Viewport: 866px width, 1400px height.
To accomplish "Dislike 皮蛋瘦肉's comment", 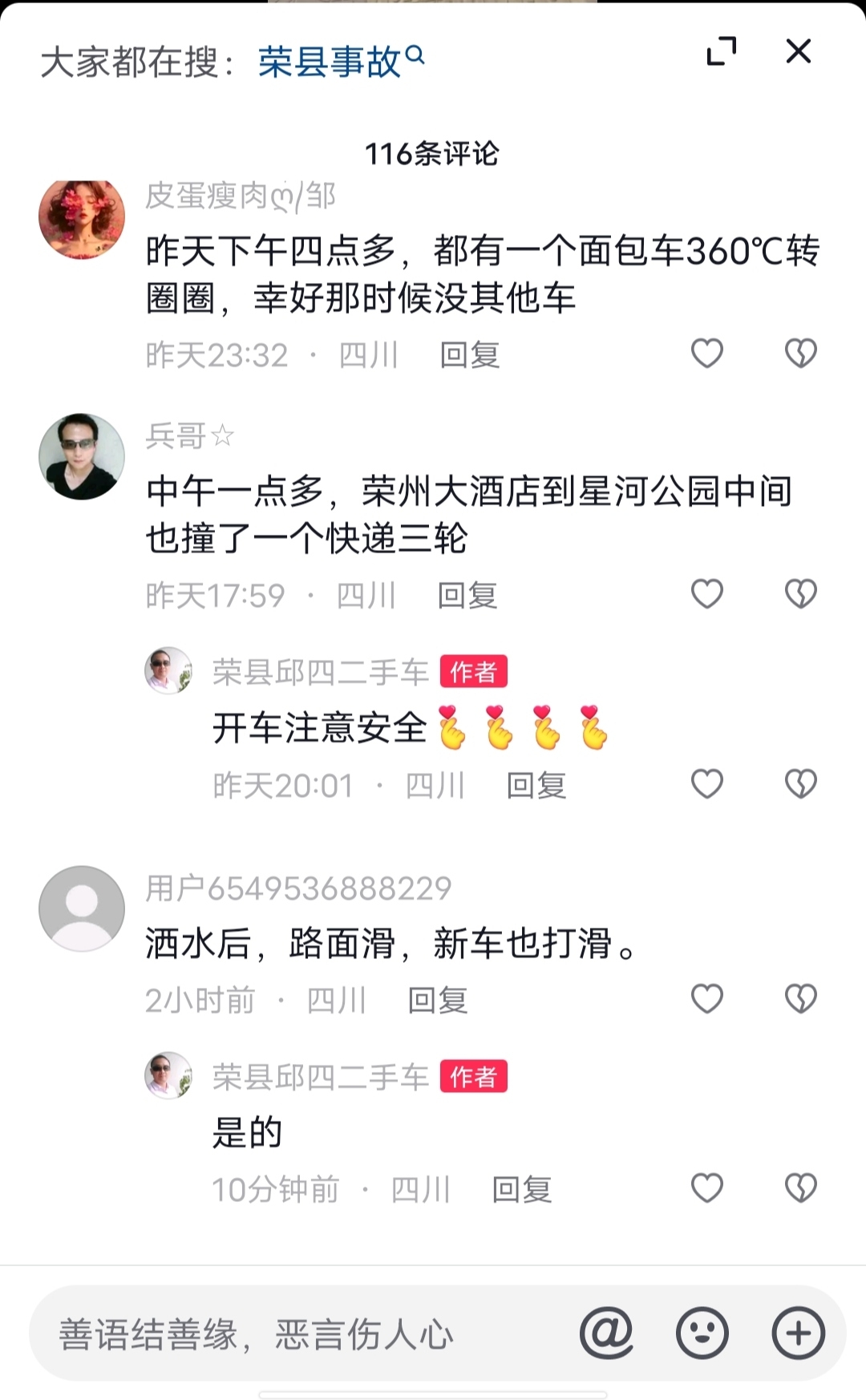I will click(x=800, y=354).
